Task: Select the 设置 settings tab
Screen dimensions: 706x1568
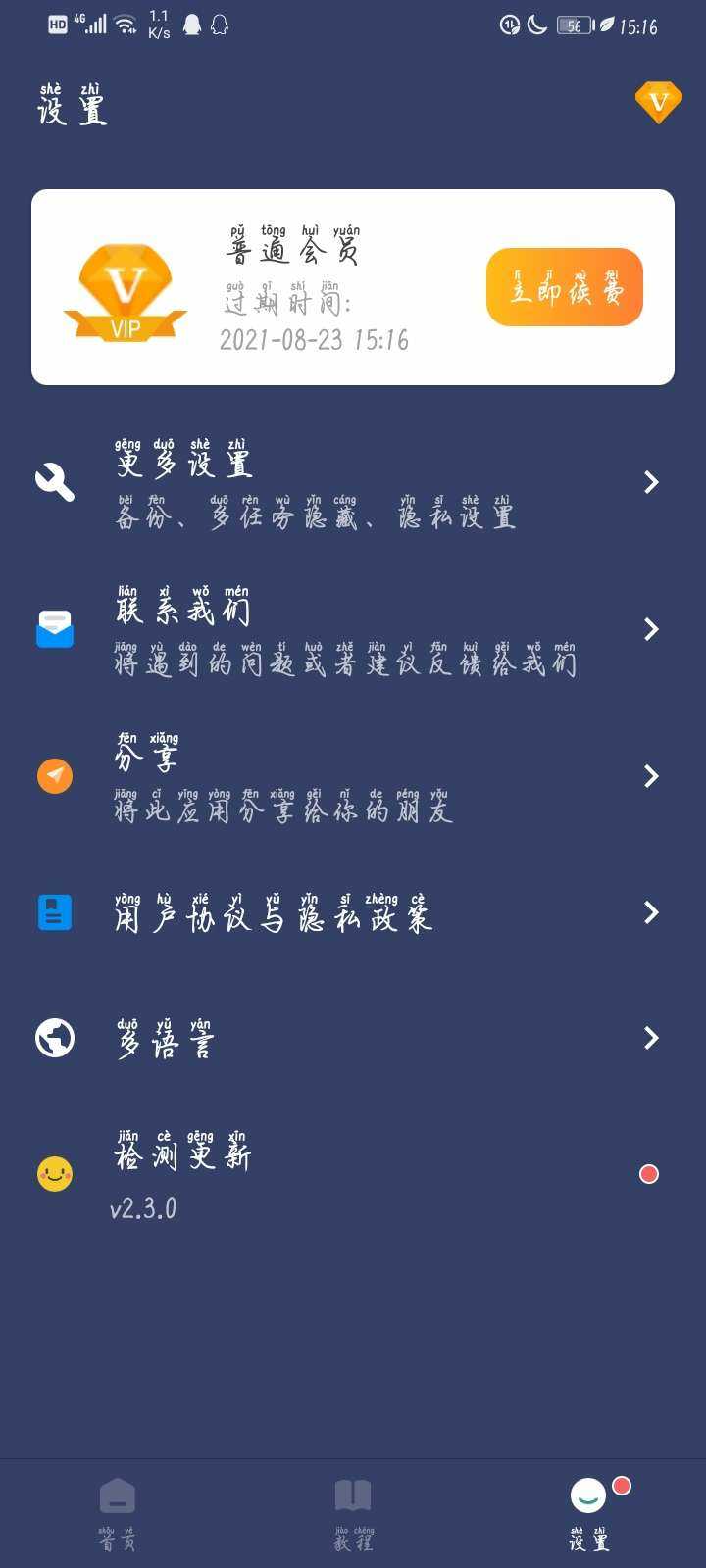Action: (x=588, y=1514)
